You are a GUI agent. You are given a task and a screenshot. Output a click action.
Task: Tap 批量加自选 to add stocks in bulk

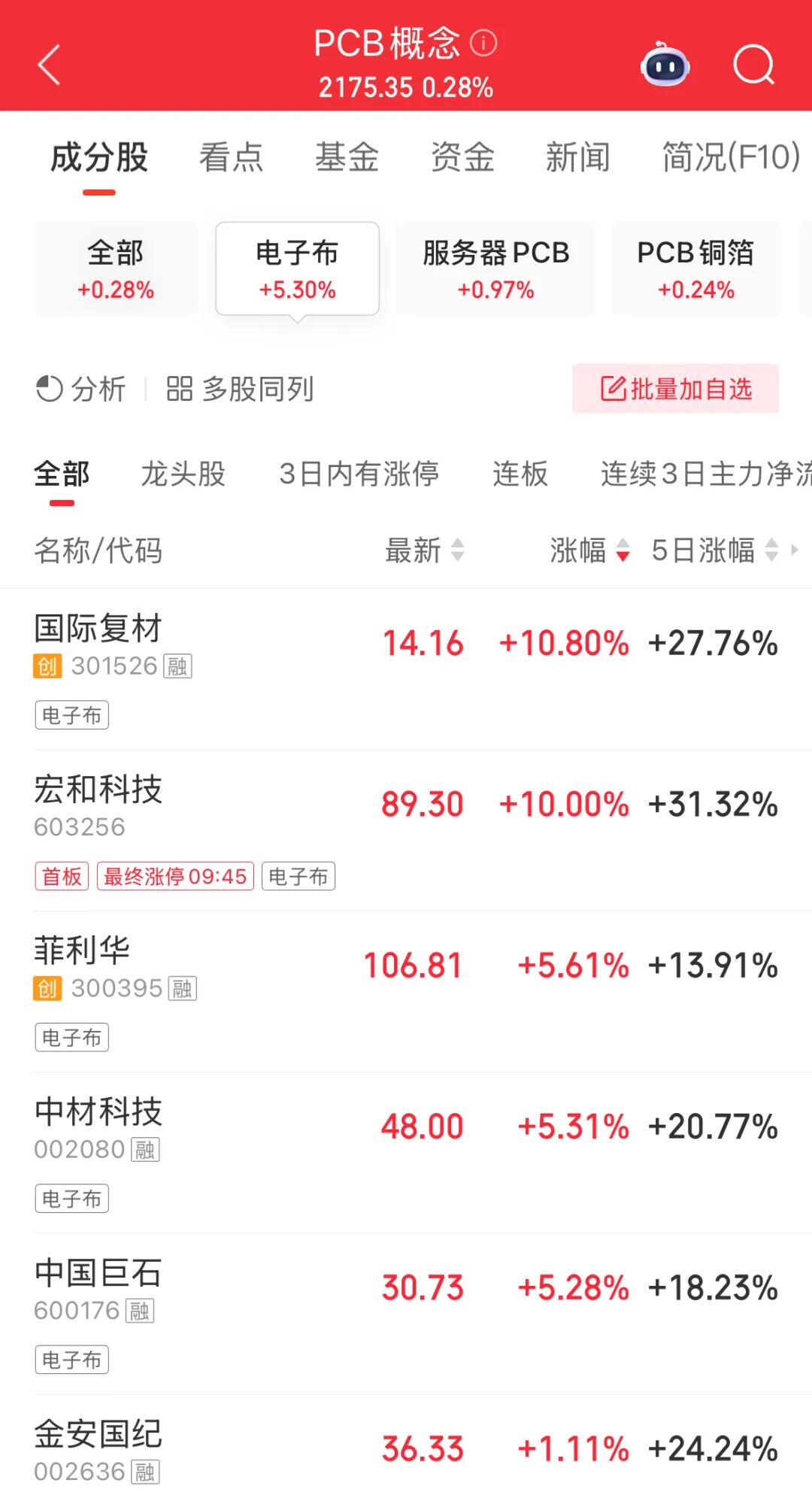[x=675, y=390]
